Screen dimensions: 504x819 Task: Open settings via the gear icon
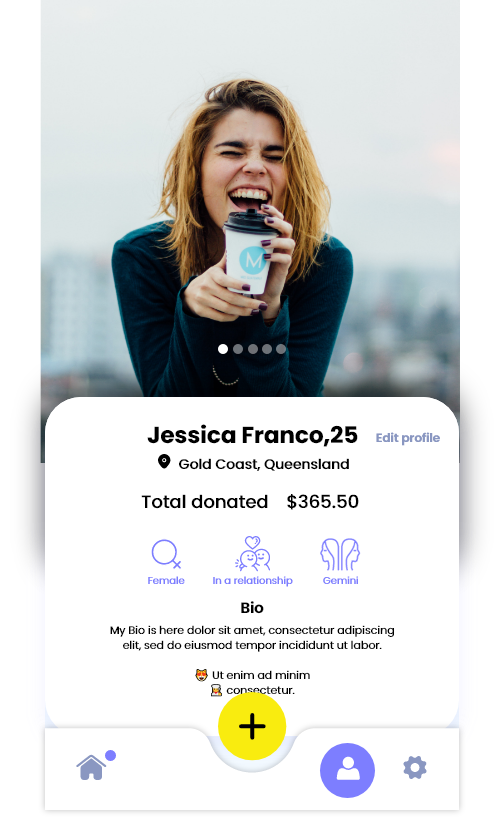(415, 768)
